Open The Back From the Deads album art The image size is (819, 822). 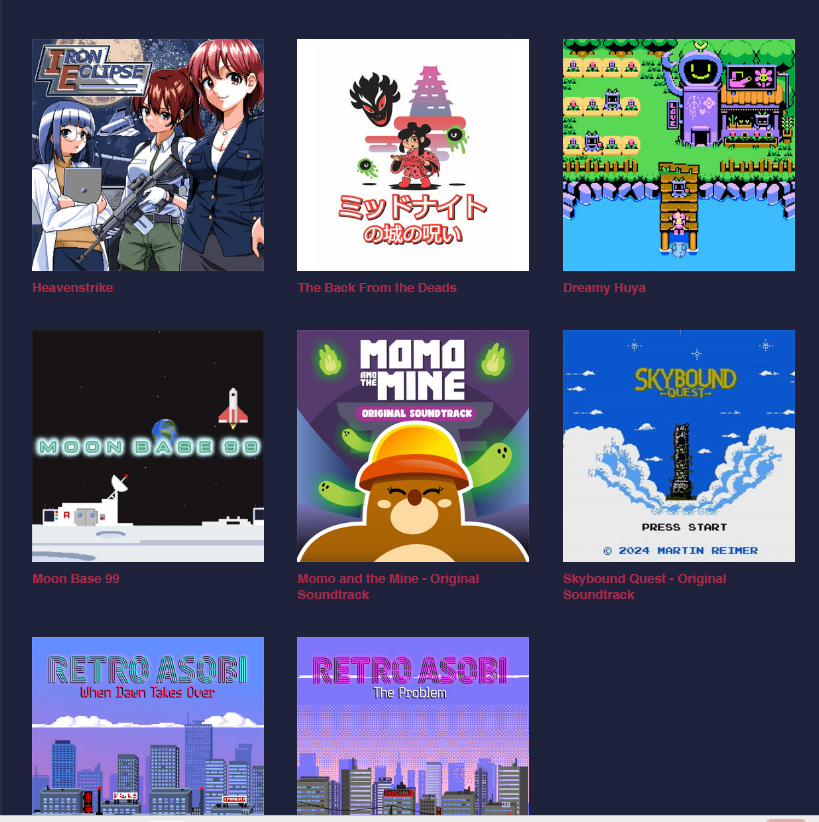pyautogui.click(x=413, y=155)
